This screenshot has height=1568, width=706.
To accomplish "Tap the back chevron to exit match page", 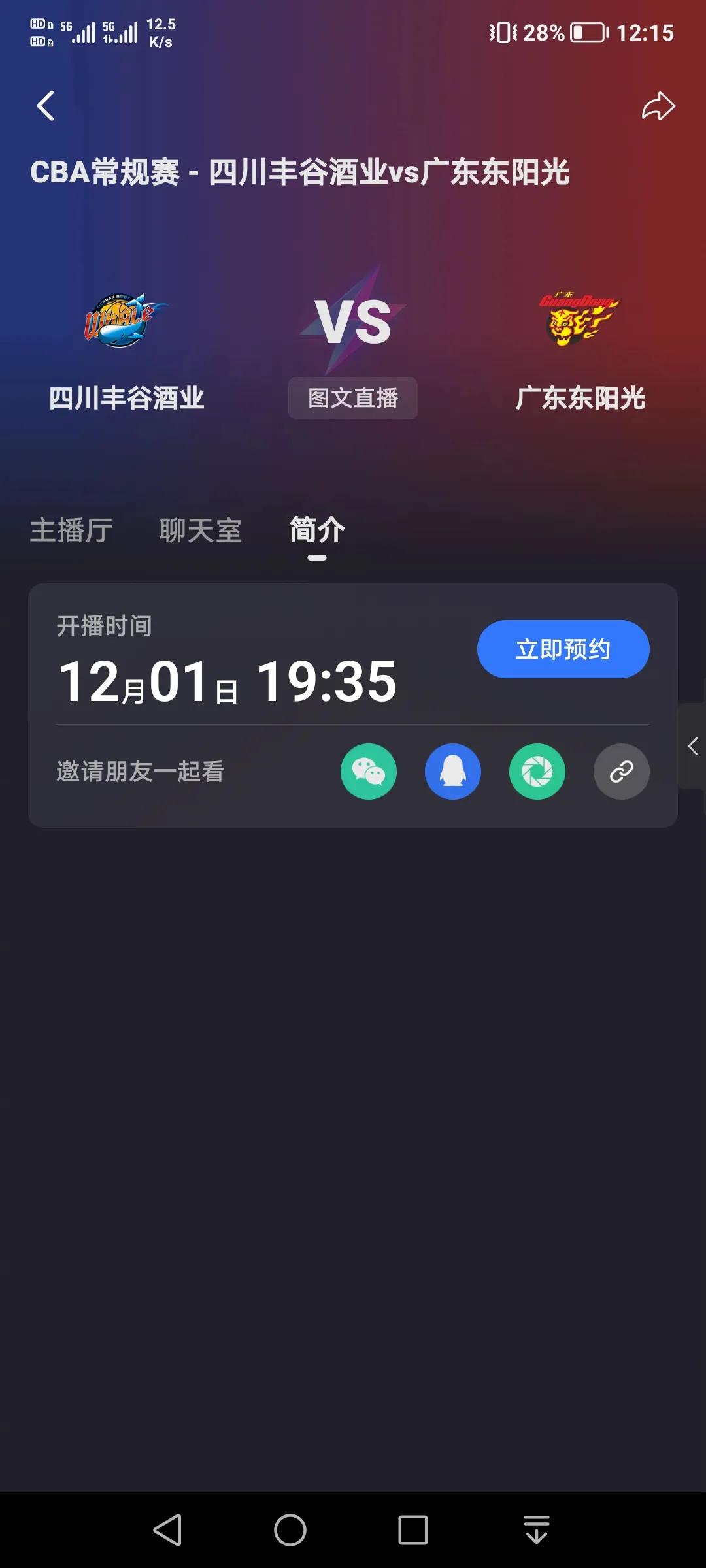I will 46,106.
